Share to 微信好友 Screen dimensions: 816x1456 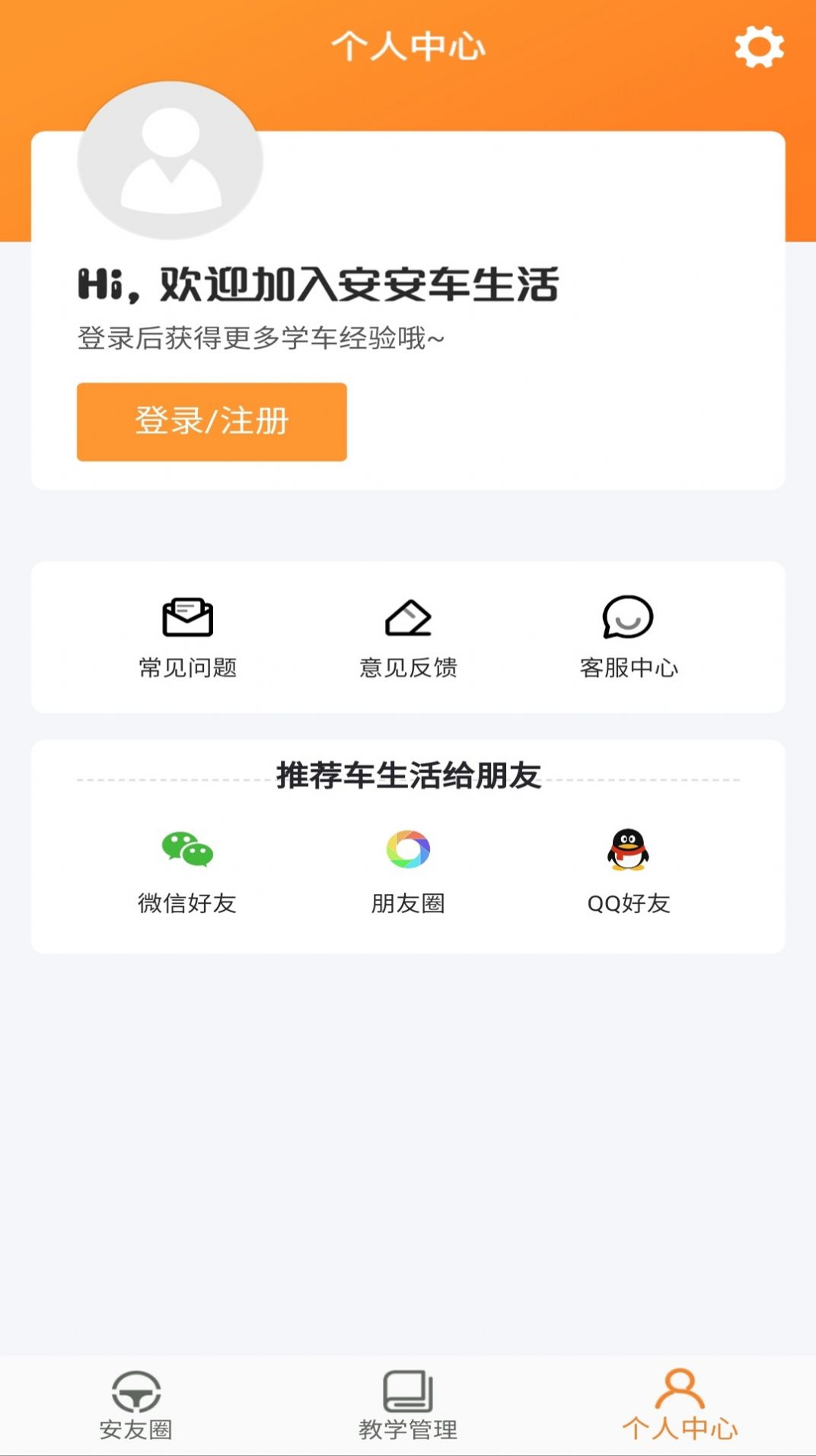pos(187,870)
